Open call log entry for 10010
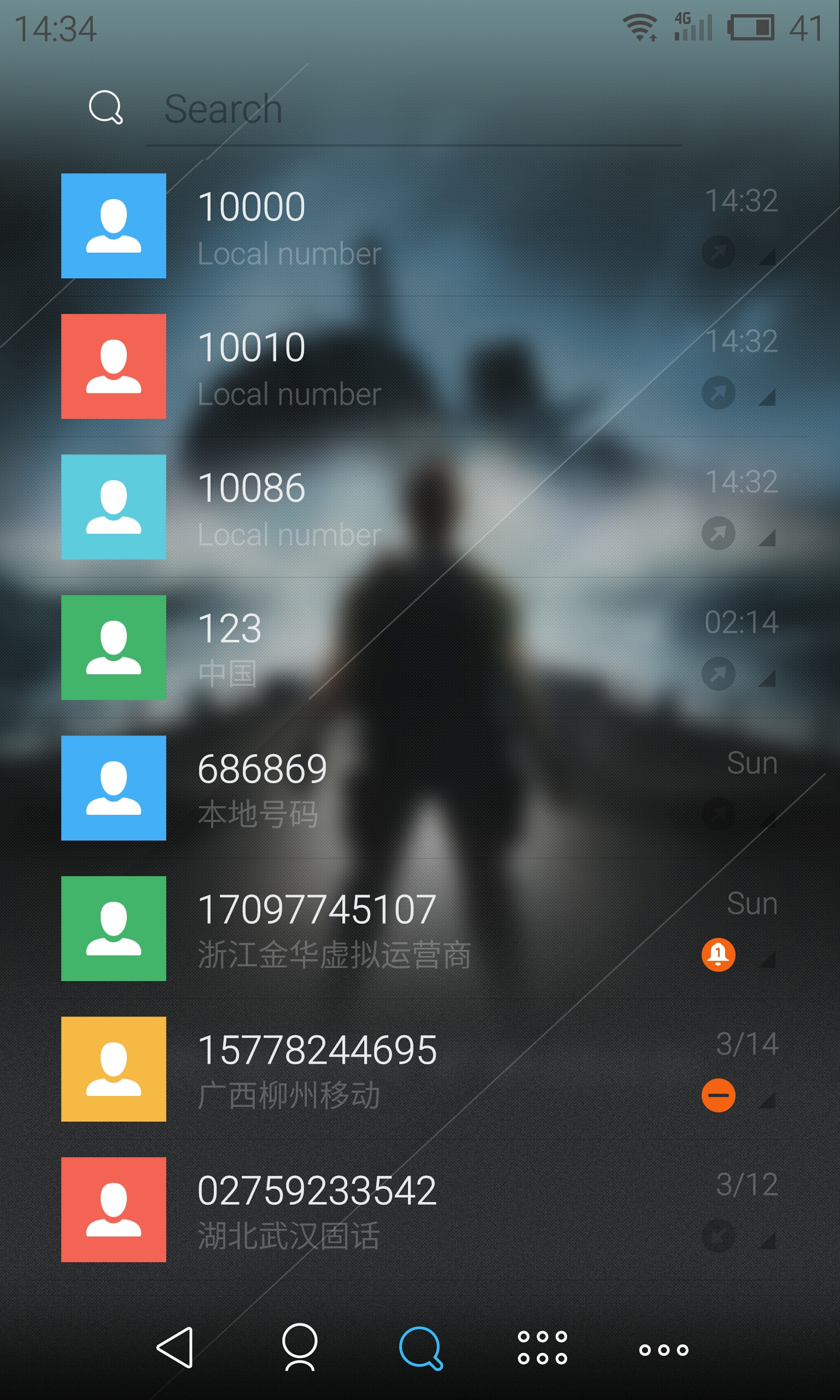 [x=420, y=366]
